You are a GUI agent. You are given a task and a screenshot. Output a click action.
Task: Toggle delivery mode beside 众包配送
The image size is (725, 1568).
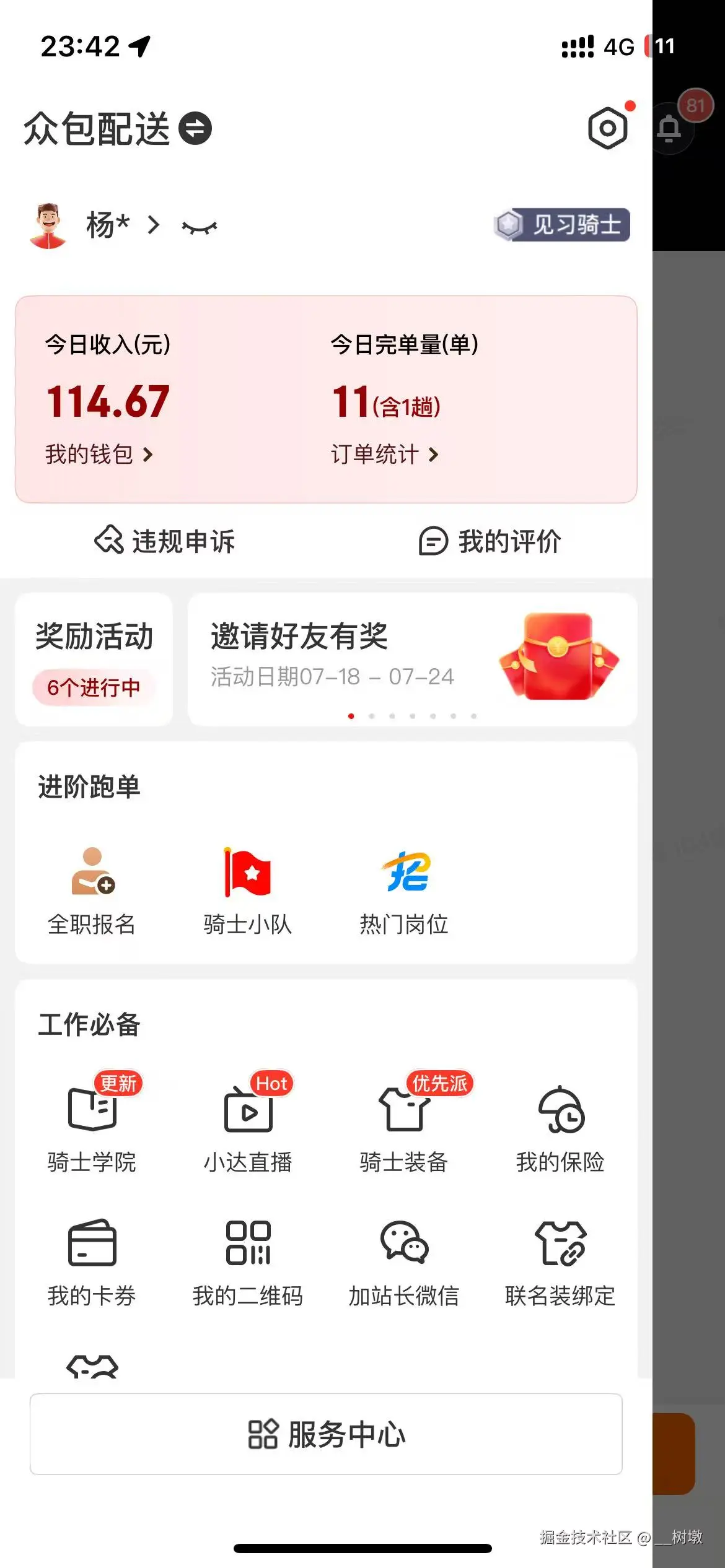coord(195,129)
